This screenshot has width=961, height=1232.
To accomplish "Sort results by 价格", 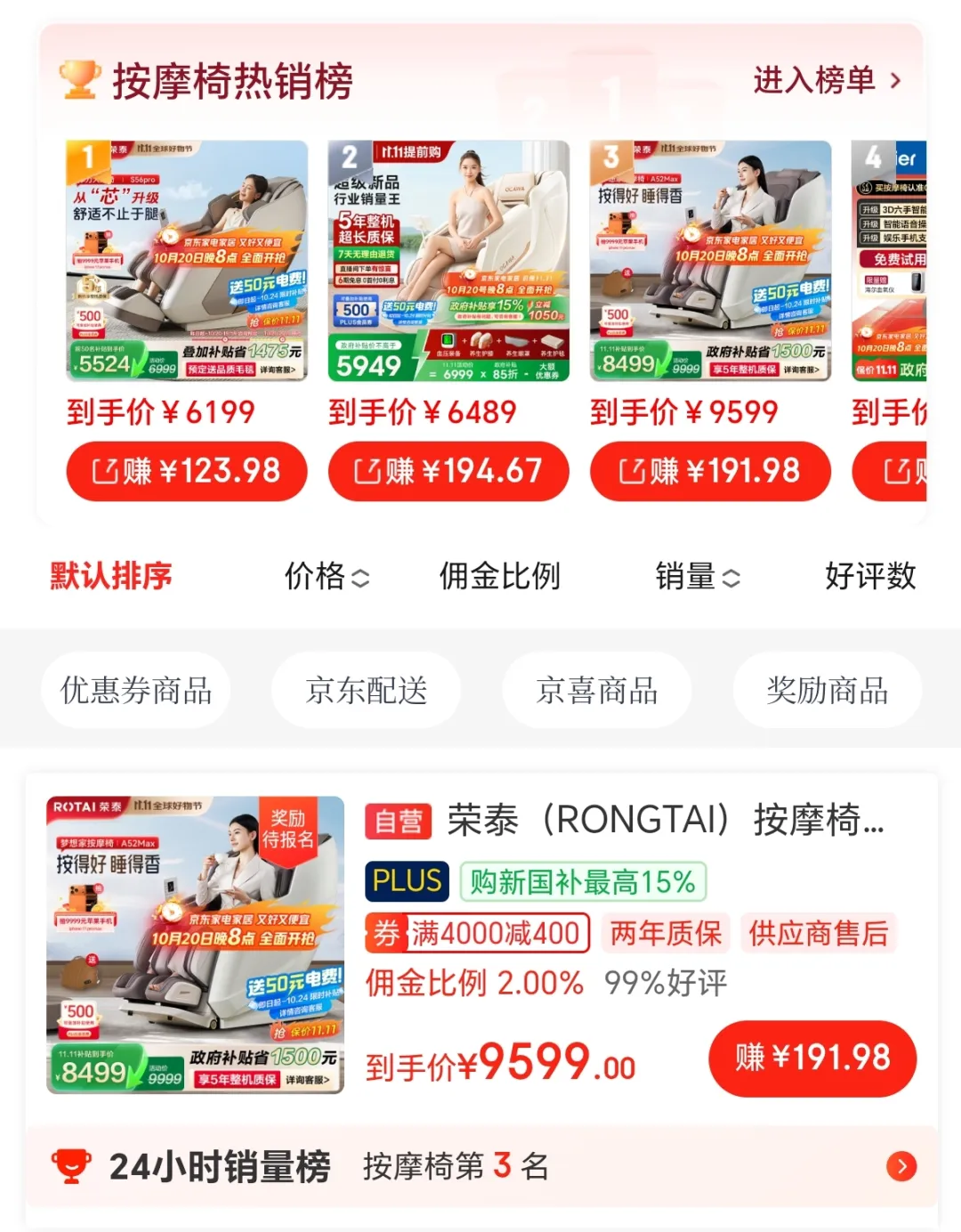I will click(326, 576).
